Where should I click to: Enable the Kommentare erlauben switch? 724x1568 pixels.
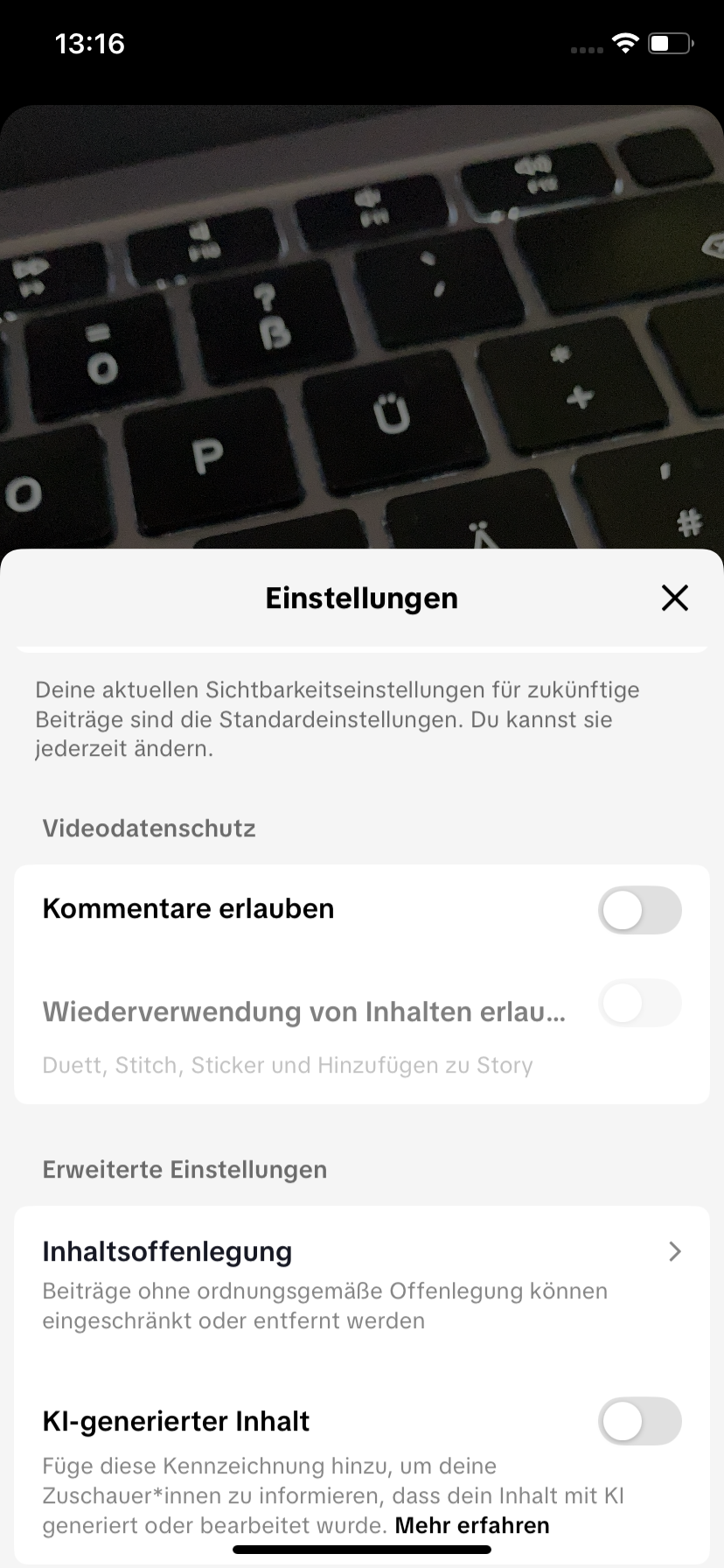(x=639, y=910)
